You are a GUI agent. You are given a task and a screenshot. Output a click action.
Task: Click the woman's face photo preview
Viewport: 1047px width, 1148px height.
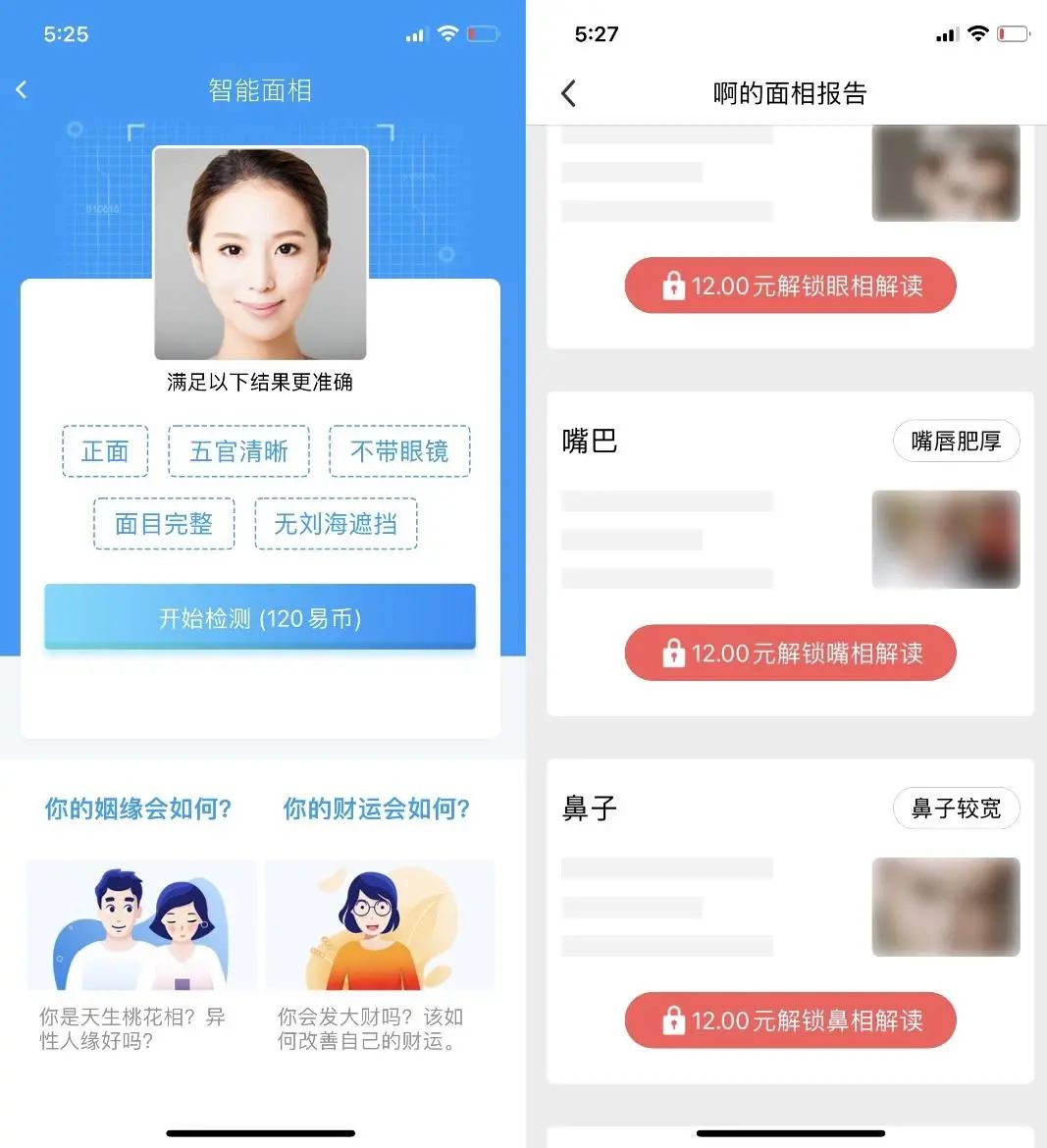pyautogui.click(x=259, y=254)
